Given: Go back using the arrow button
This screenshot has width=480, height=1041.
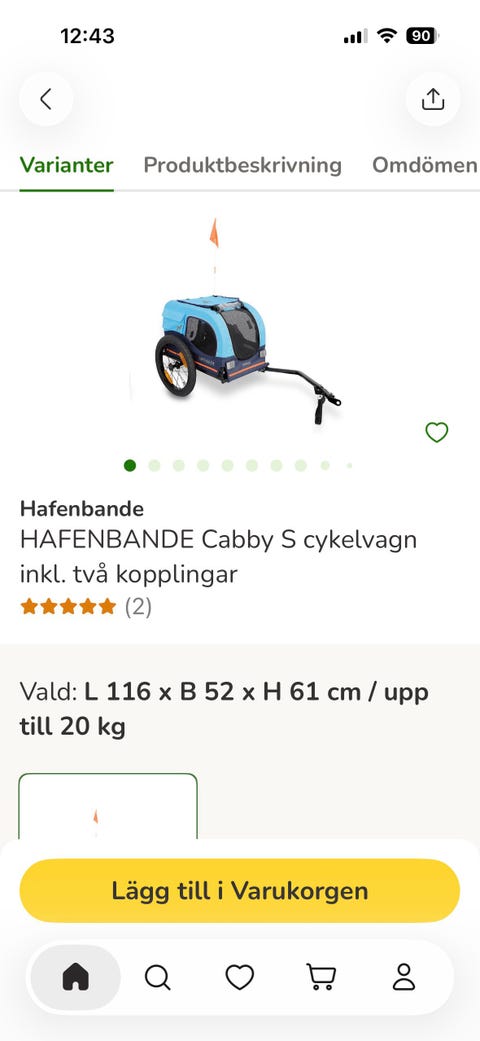Looking at the screenshot, I should coord(46,100).
